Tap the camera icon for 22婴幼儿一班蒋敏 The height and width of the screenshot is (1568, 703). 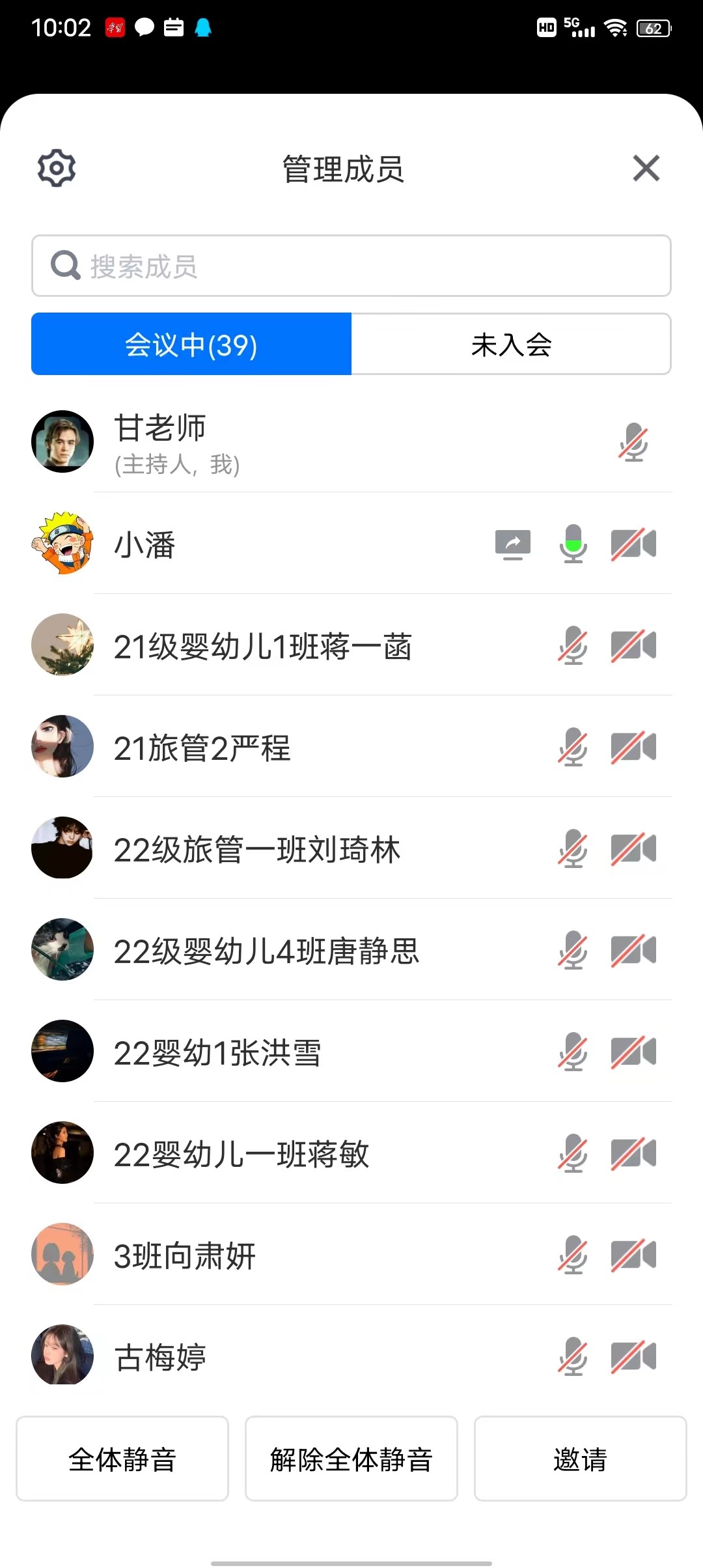point(633,1154)
